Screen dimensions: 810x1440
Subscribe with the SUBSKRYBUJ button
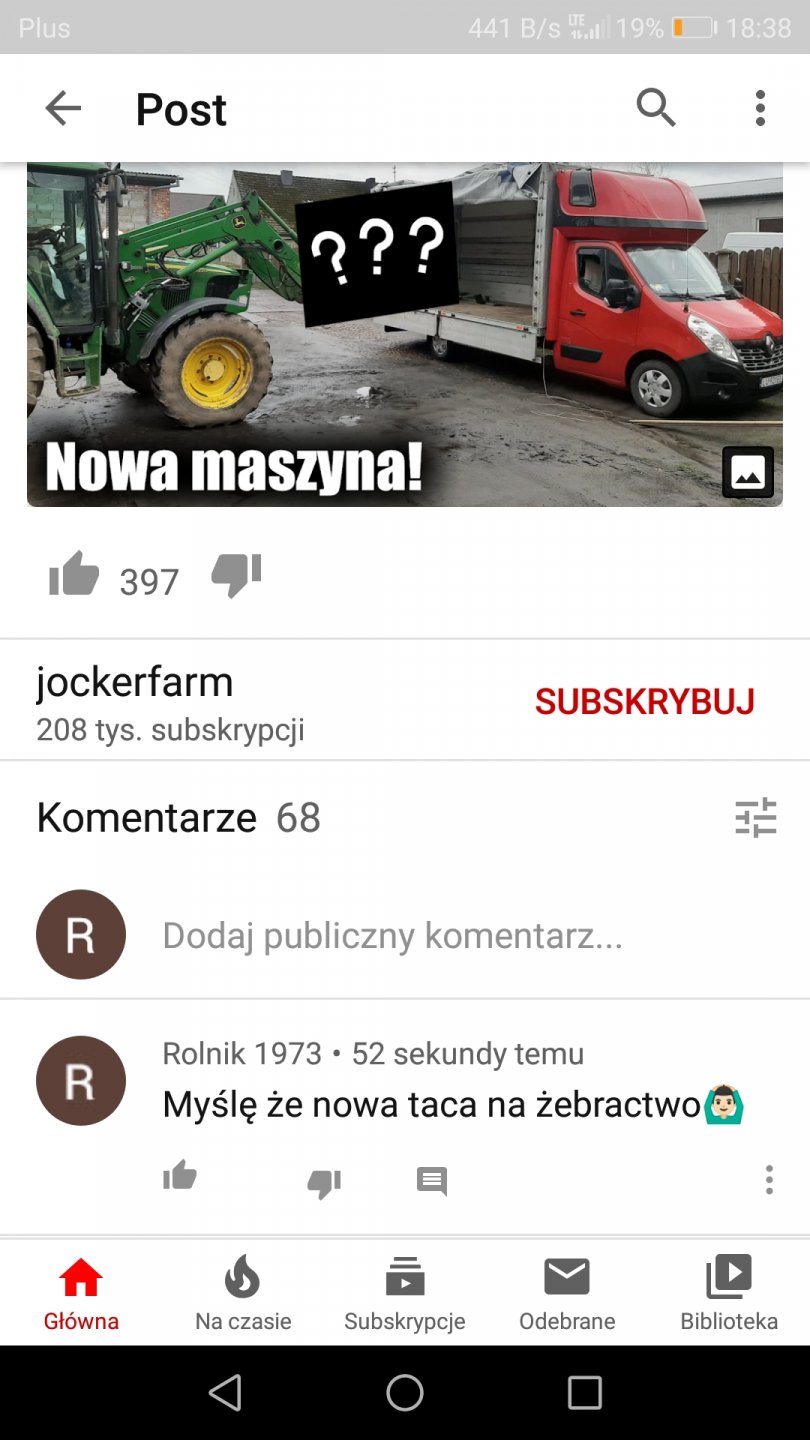[x=644, y=702]
